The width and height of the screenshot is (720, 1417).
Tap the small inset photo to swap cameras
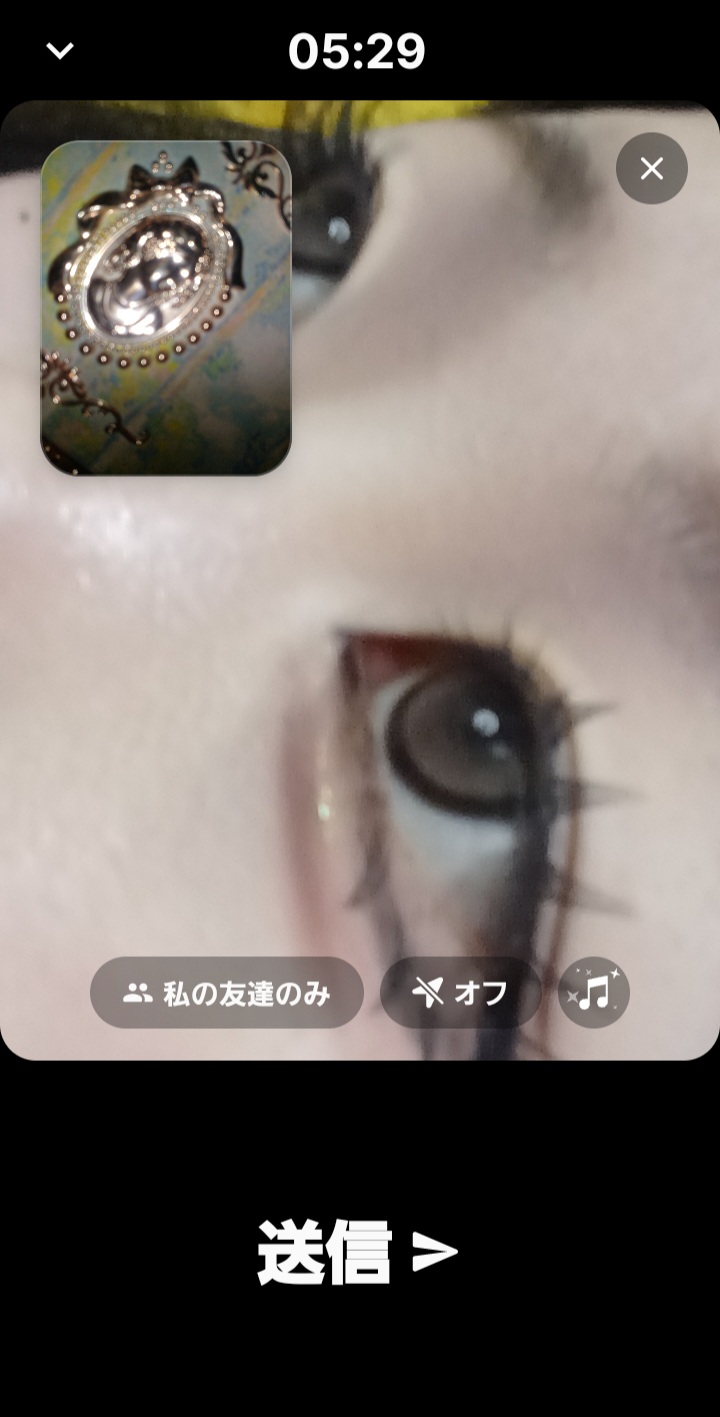coord(166,308)
